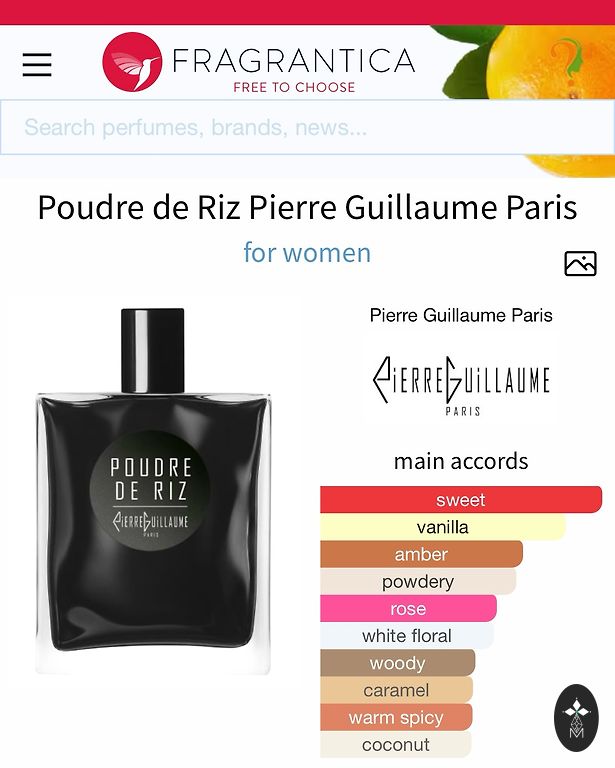615x768 pixels.
Task: Open the perfume photo gallery icon
Action: pos(580,264)
